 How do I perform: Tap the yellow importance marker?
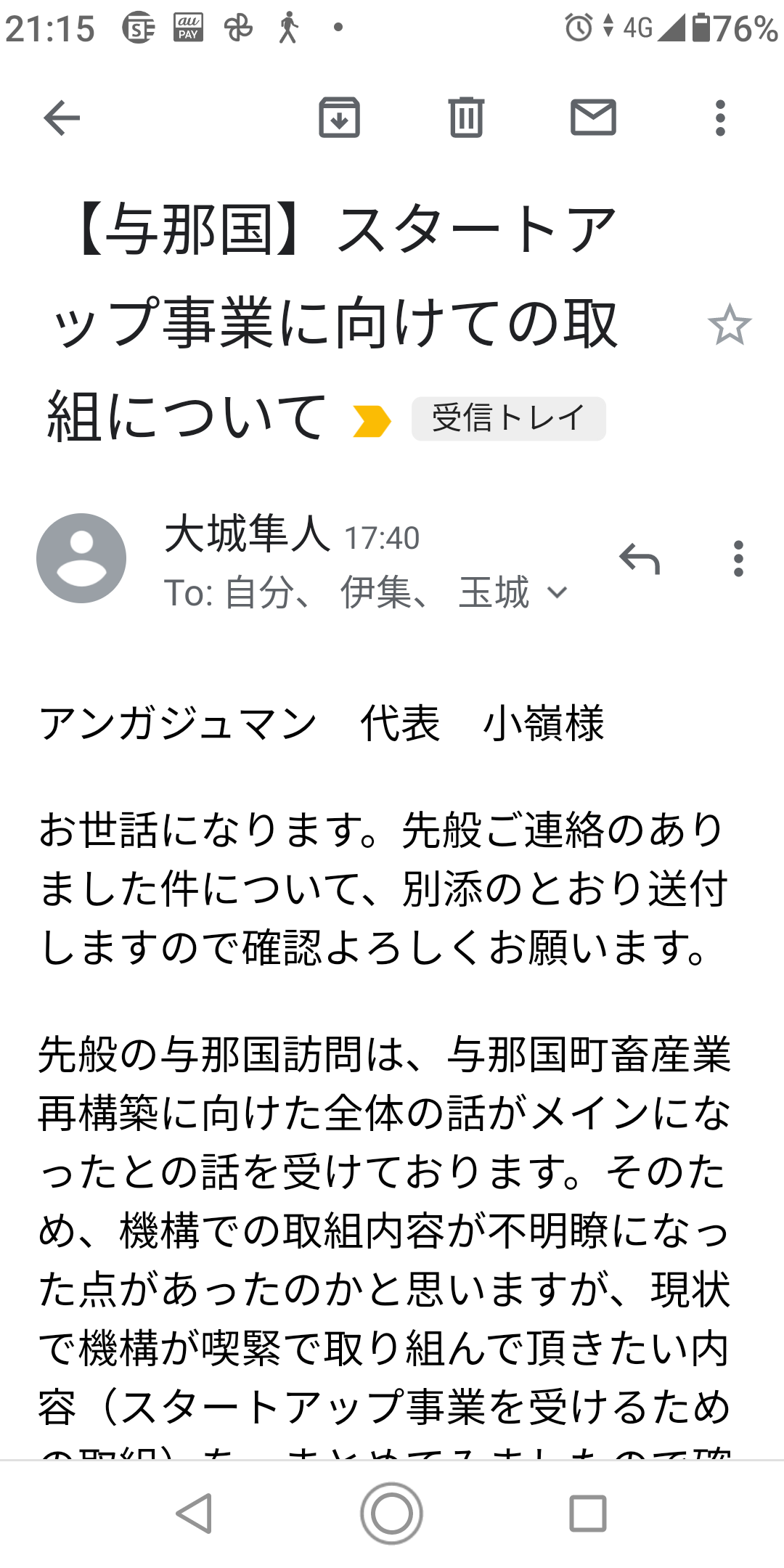point(372,421)
